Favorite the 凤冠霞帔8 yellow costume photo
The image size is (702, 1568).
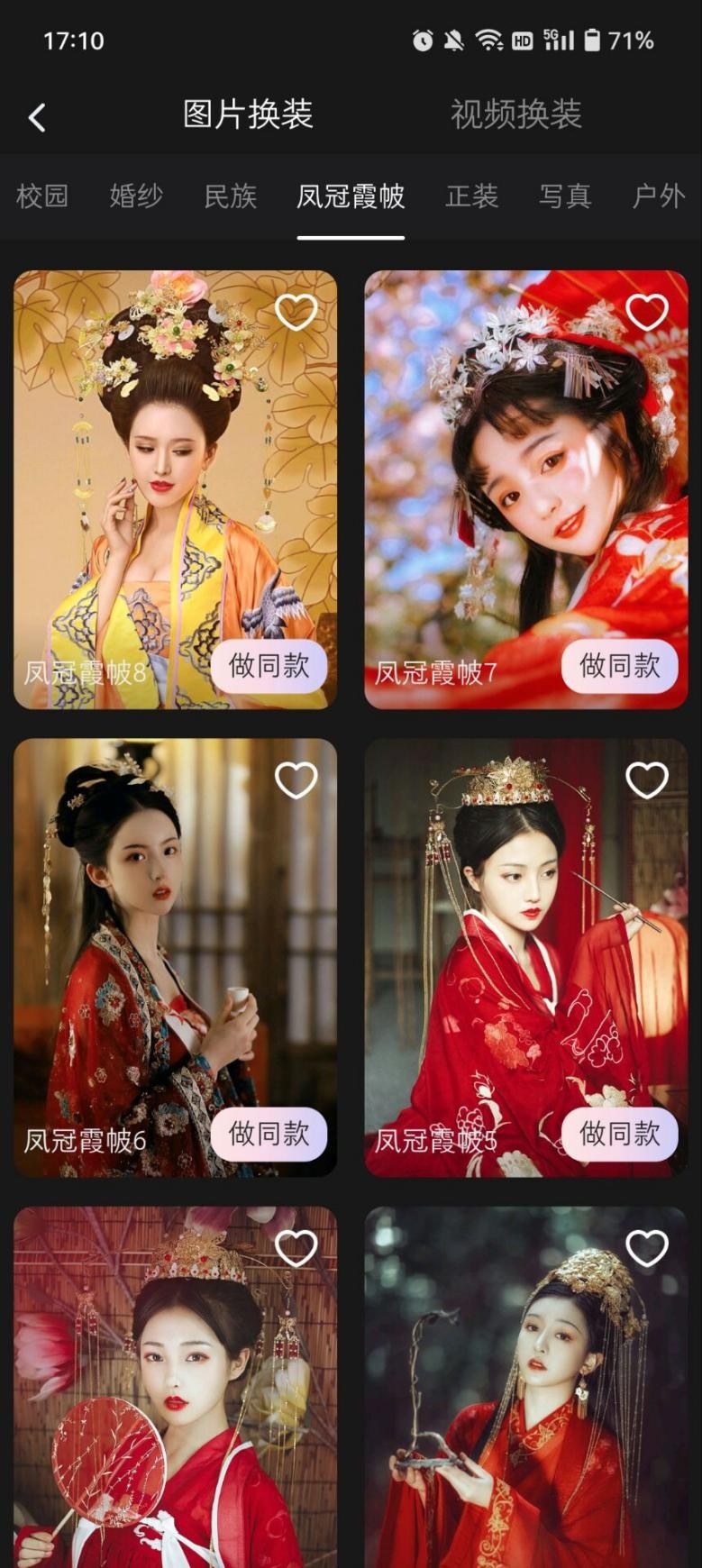(296, 313)
